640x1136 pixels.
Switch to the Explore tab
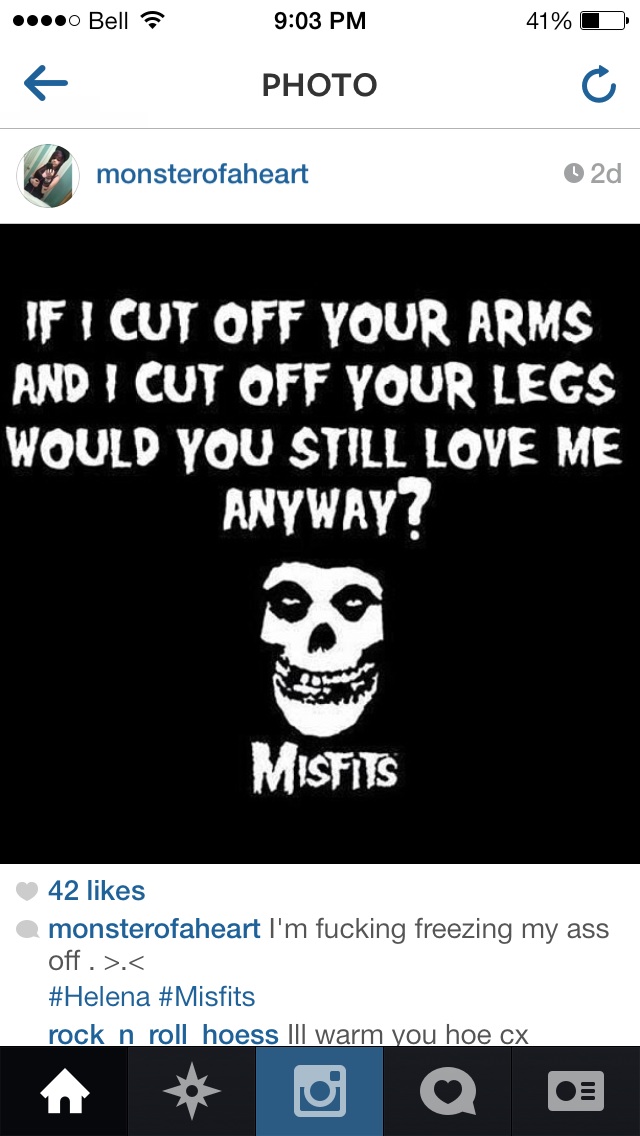pyautogui.click(x=192, y=1091)
